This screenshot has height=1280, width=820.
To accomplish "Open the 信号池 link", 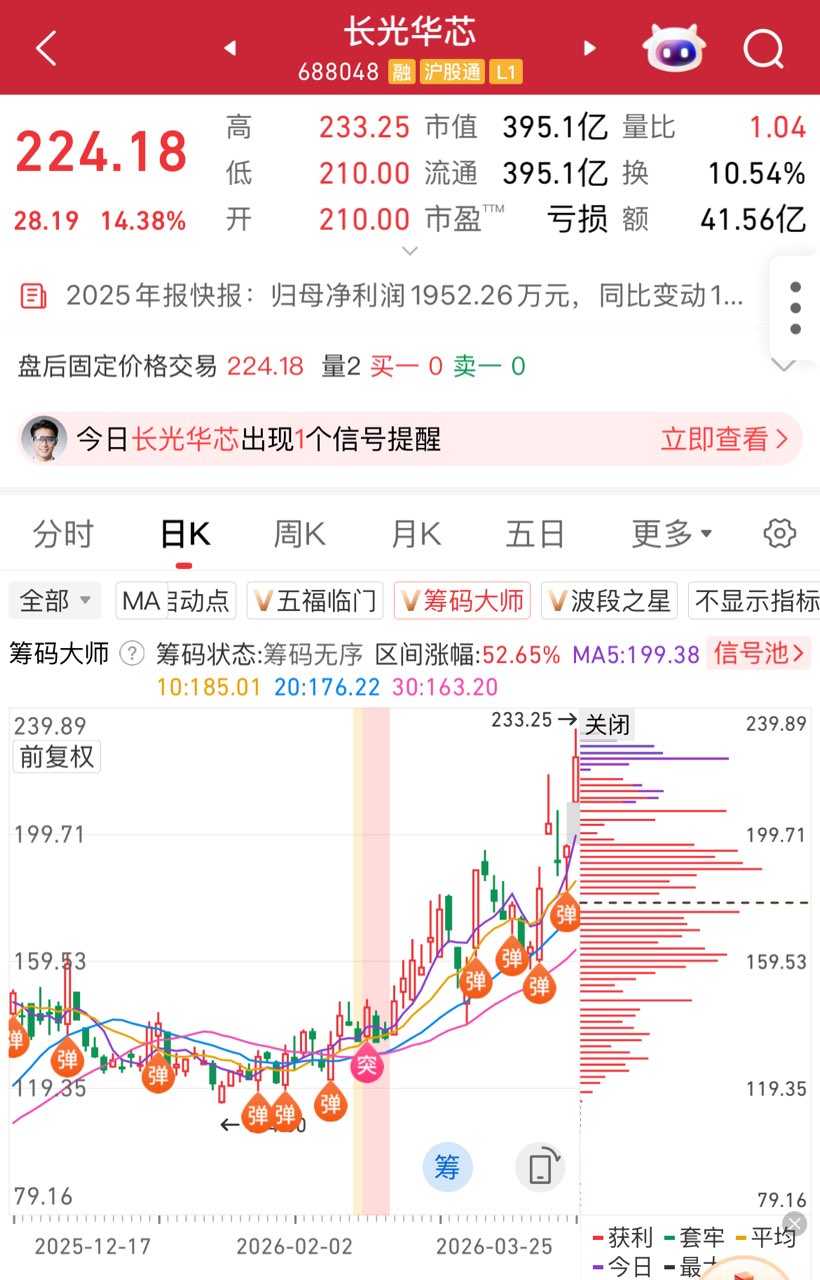I will point(758,654).
